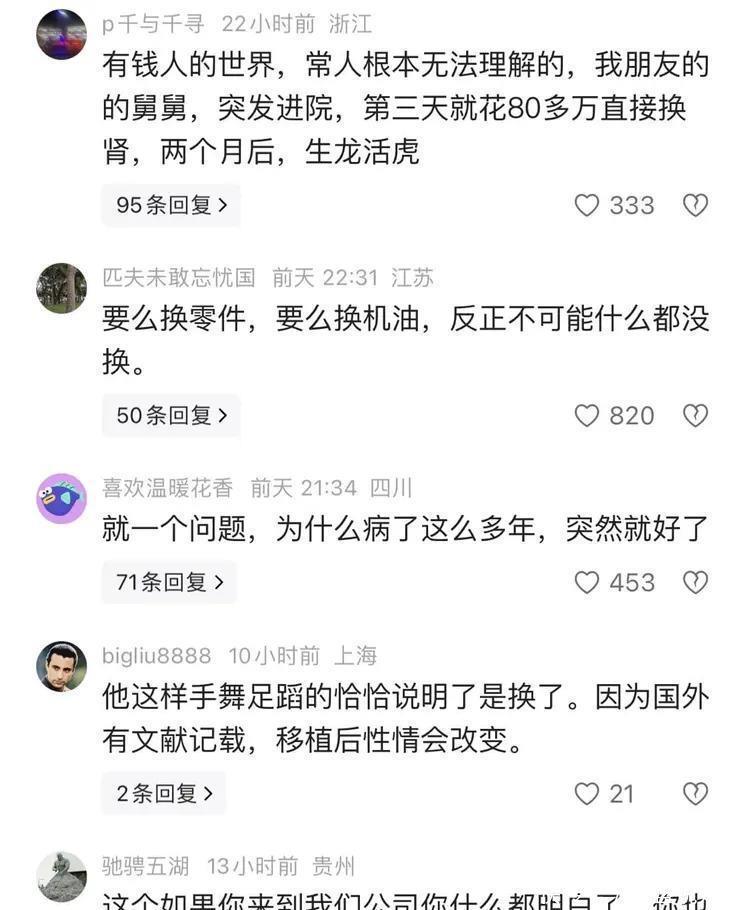Screen dimensions: 750x910
Task: Like 喜欢温暖花香's comment with 453 likes
Action: 587,582
